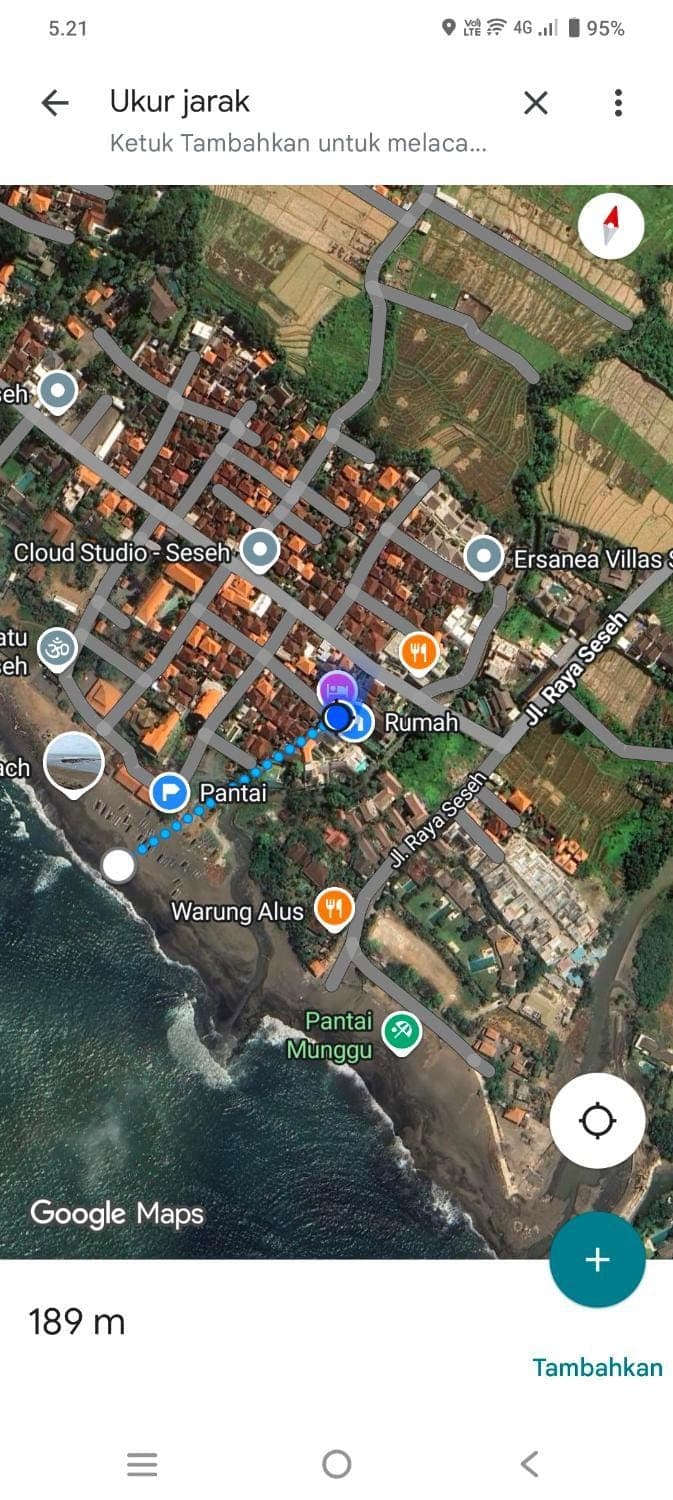Tap the compass to reset orientation
Image resolution: width=673 pixels, height=1500 pixels.
pyautogui.click(x=611, y=226)
